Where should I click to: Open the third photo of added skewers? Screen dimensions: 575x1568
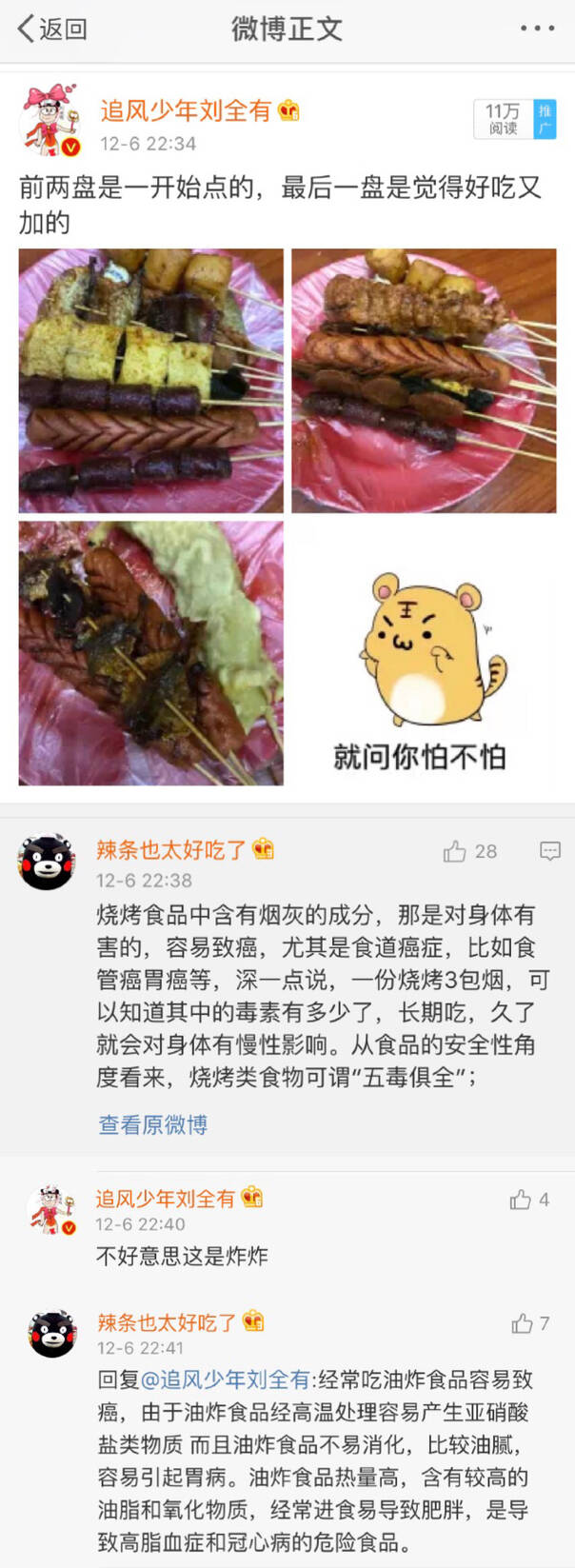pos(151,653)
